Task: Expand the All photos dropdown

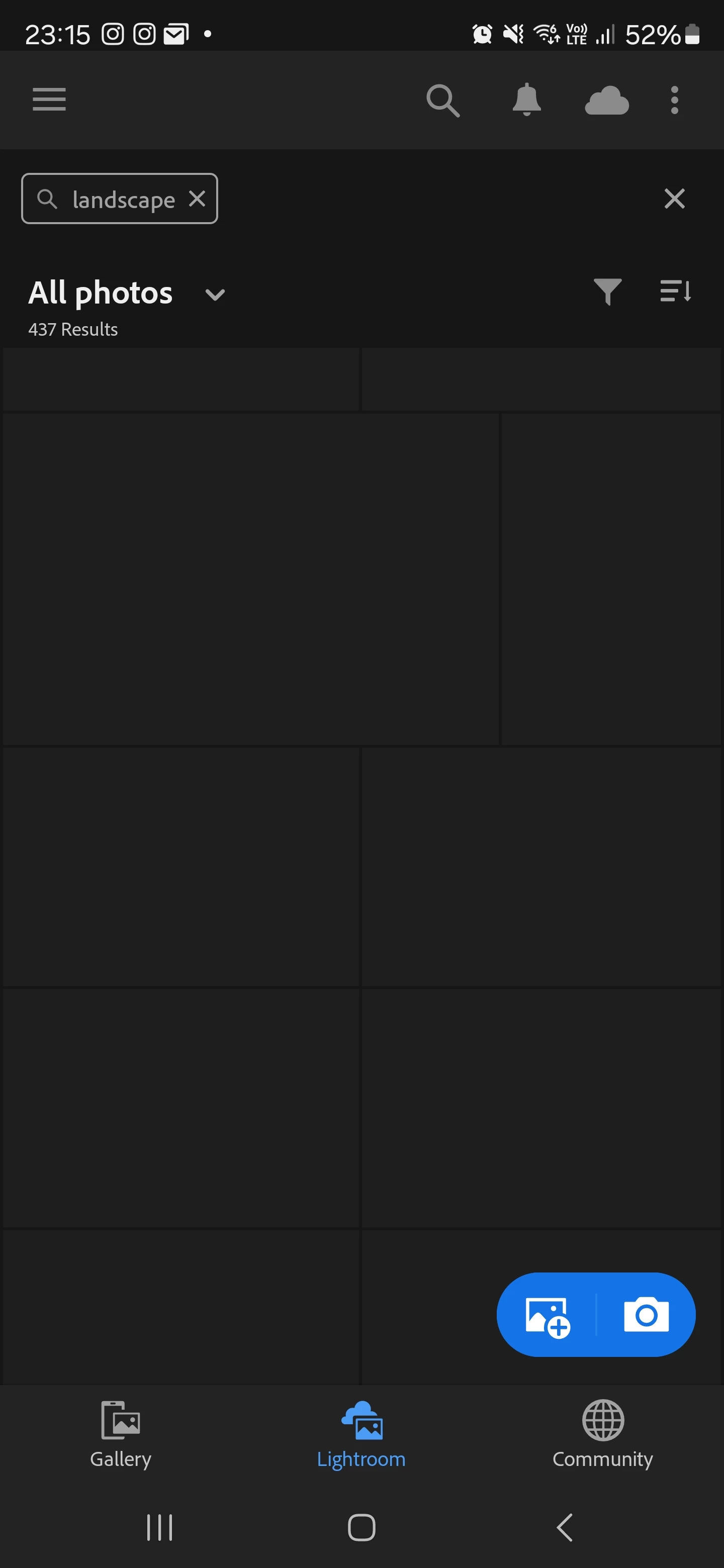Action: point(214,295)
